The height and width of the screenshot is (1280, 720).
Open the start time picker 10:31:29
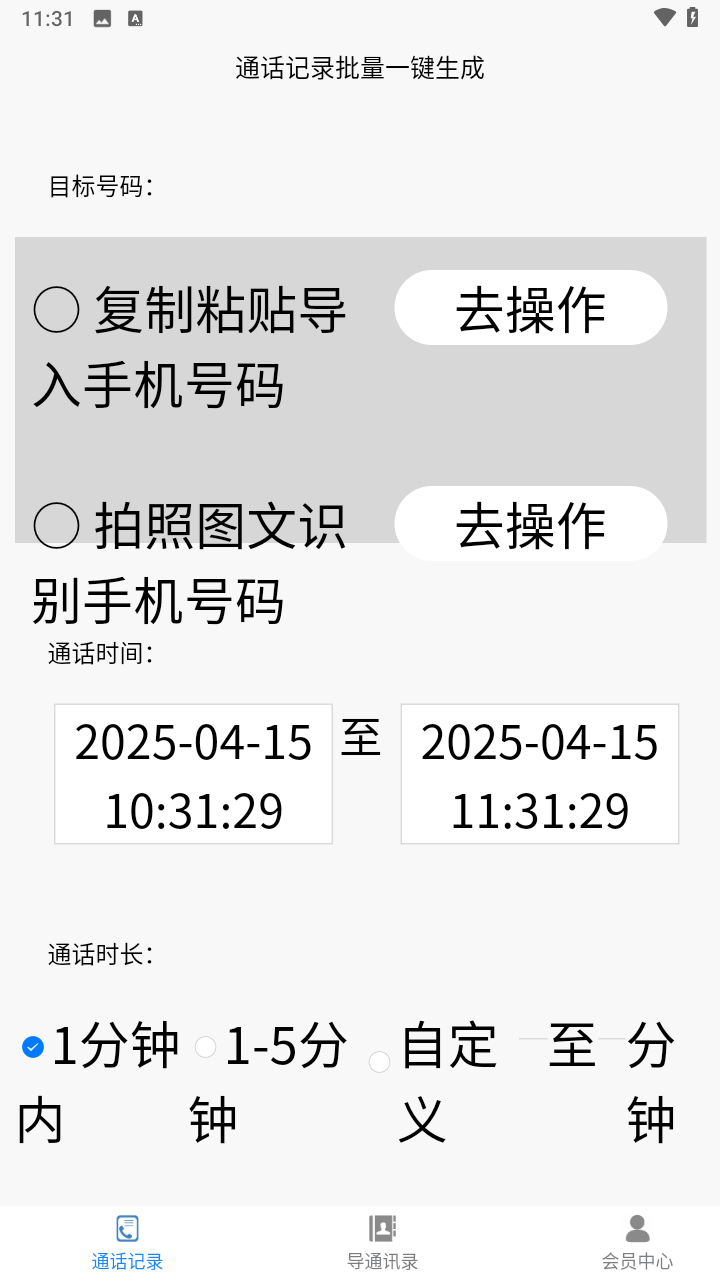pos(193,774)
